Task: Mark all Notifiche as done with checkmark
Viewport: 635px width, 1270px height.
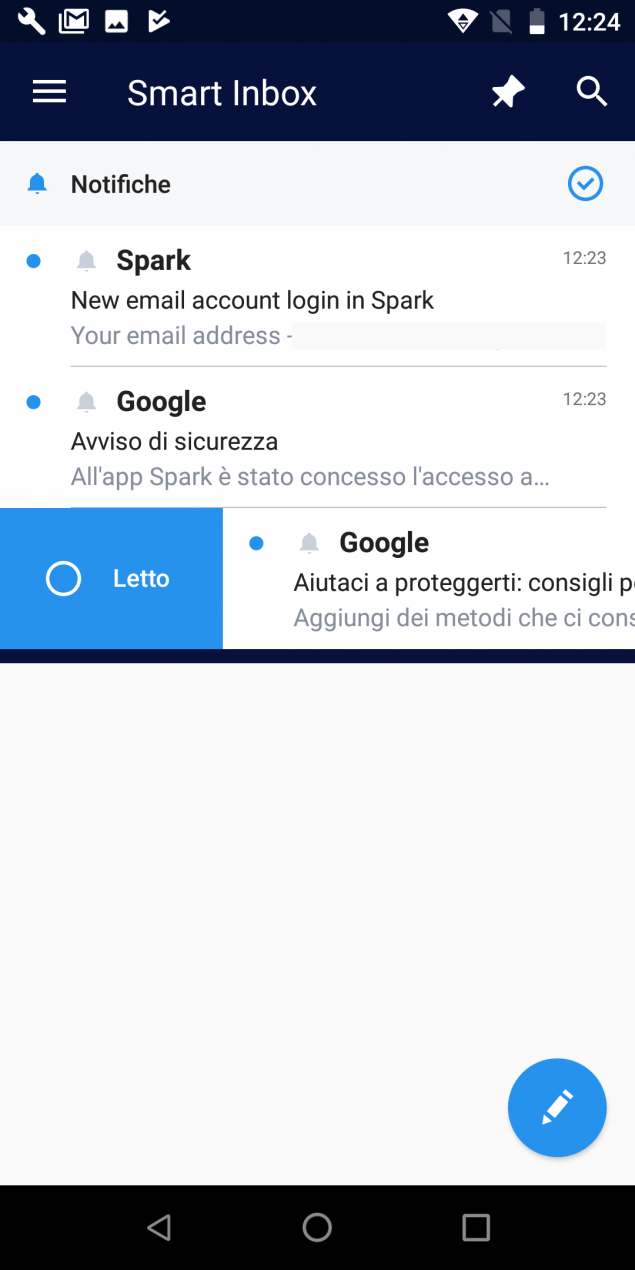Action: pos(585,184)
